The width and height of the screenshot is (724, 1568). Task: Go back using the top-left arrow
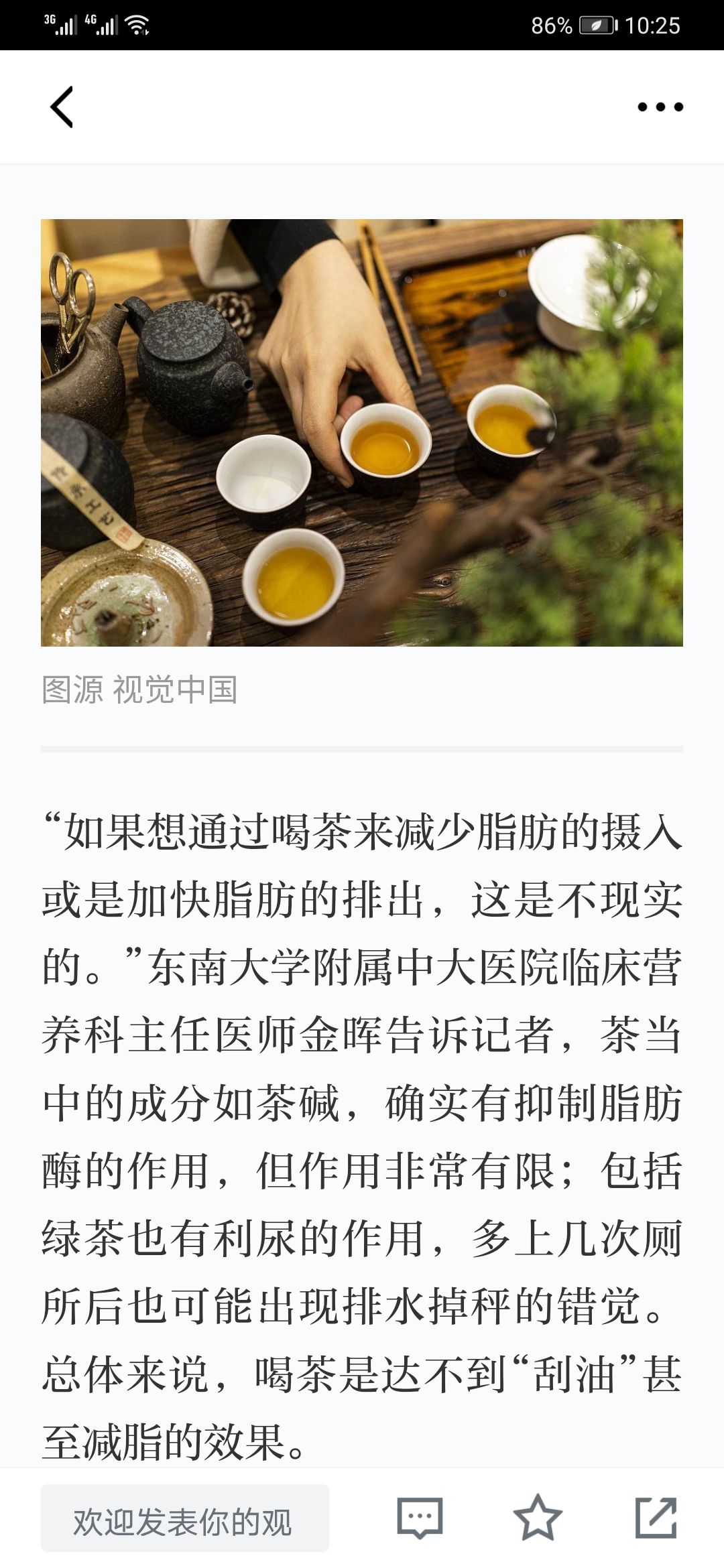[62, 107]
